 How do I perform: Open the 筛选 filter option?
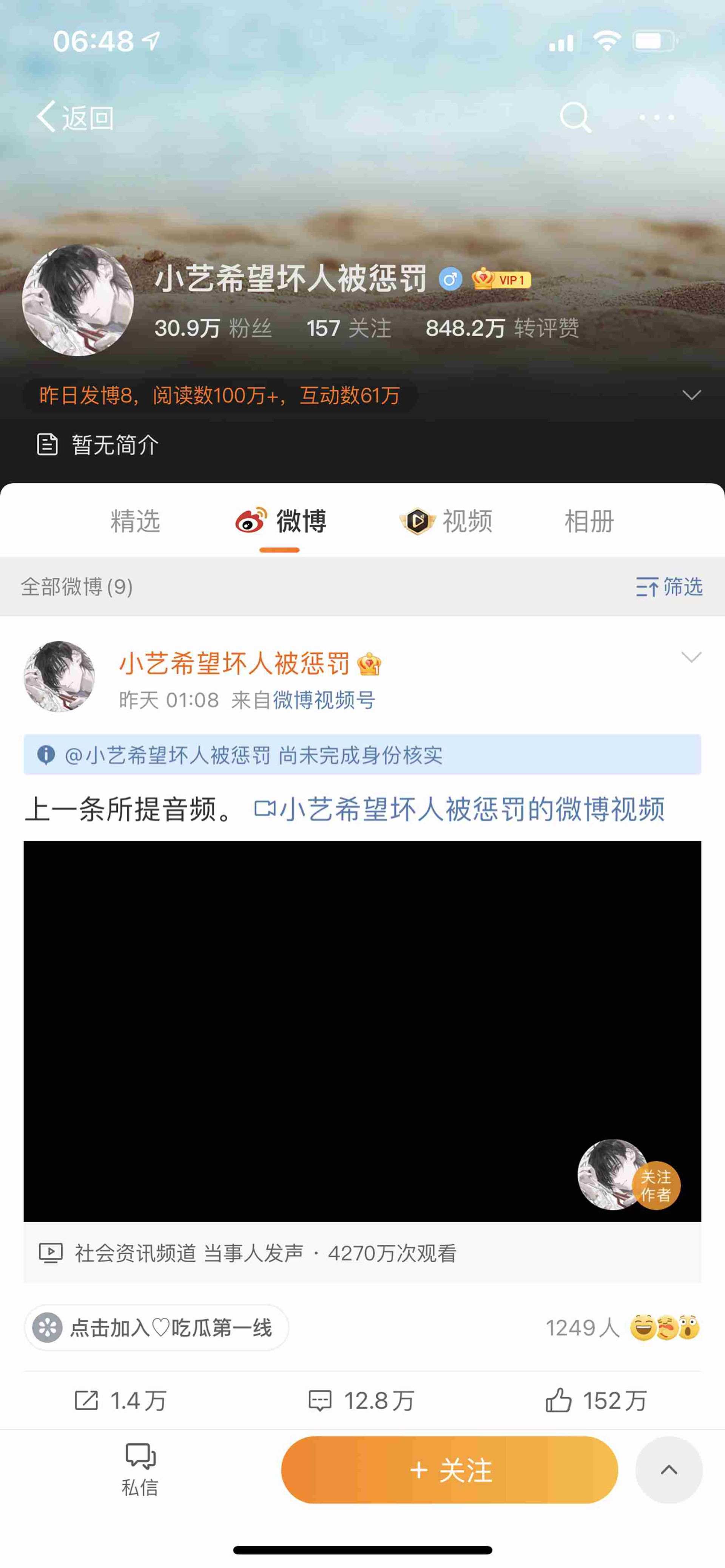[669, 587]
